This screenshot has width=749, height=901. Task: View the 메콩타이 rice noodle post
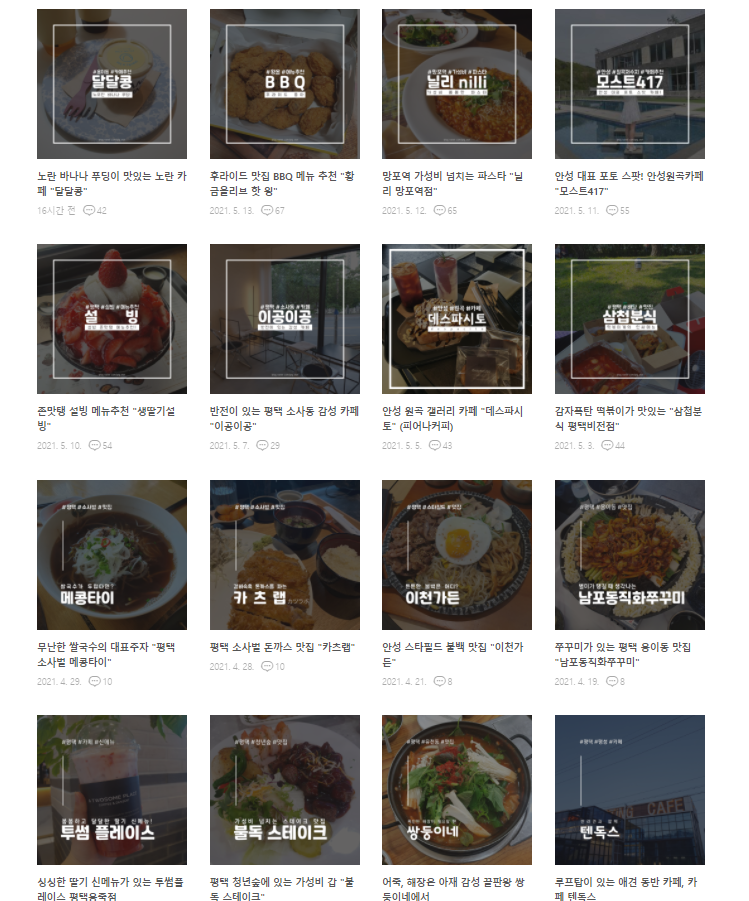(112, 555)
